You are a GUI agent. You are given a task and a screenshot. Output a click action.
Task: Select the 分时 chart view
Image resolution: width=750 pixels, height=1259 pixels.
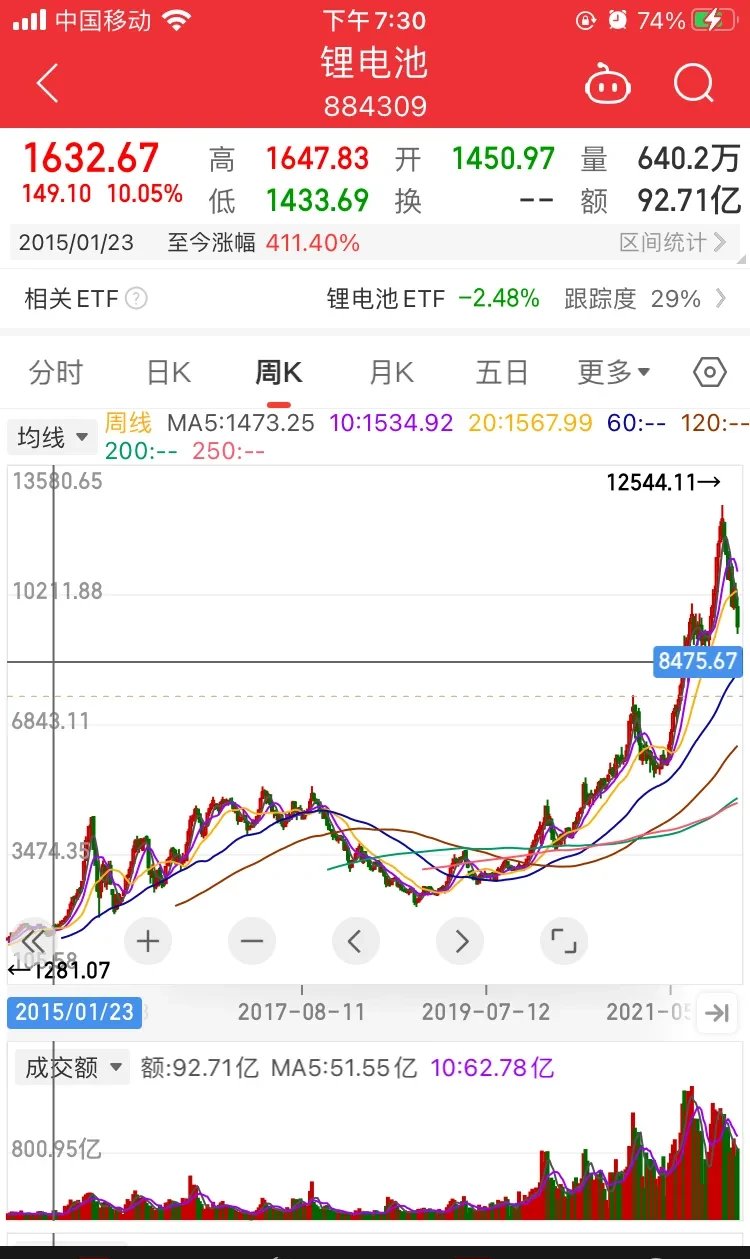55,371
